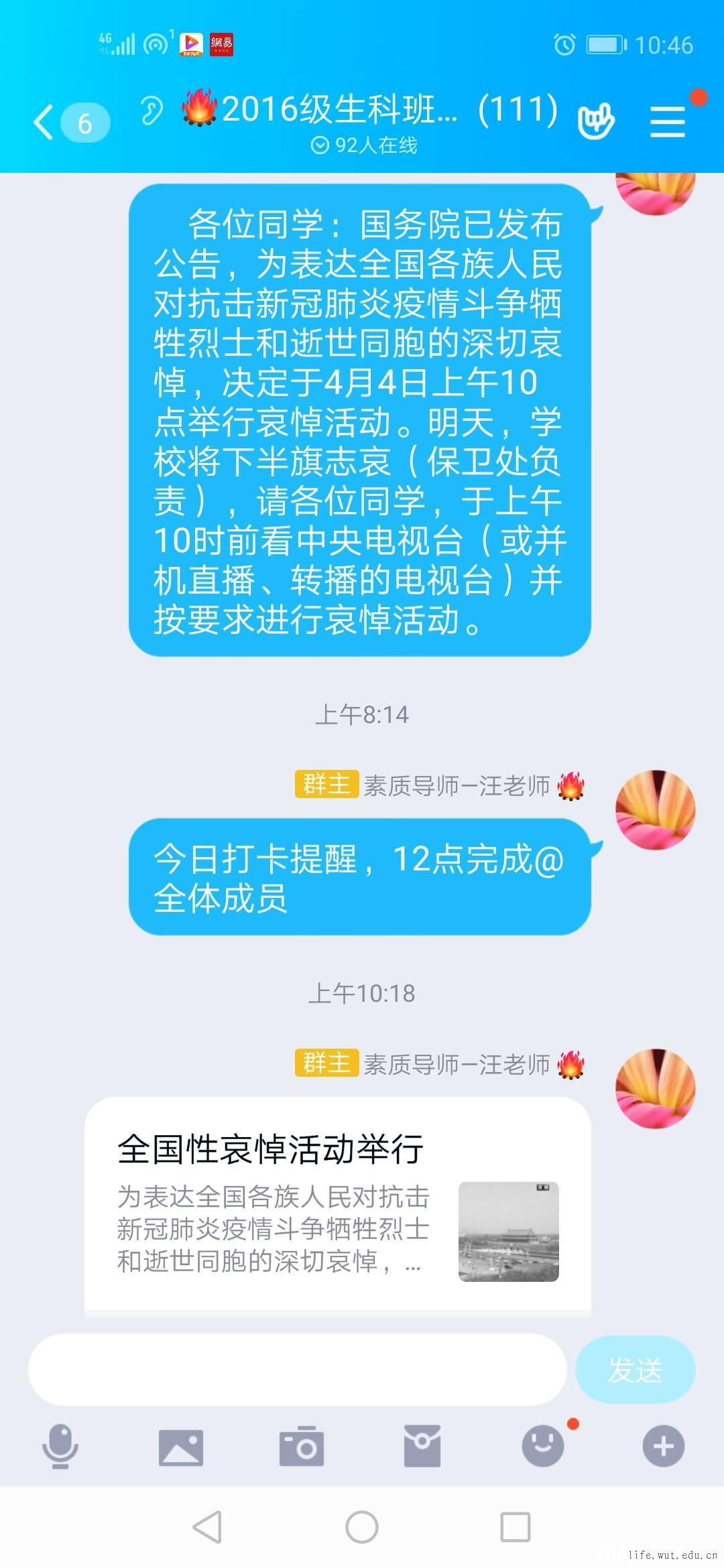724x1568 pixels.
Task: Expand more options with plus icon
Action: pos(663,1446)
